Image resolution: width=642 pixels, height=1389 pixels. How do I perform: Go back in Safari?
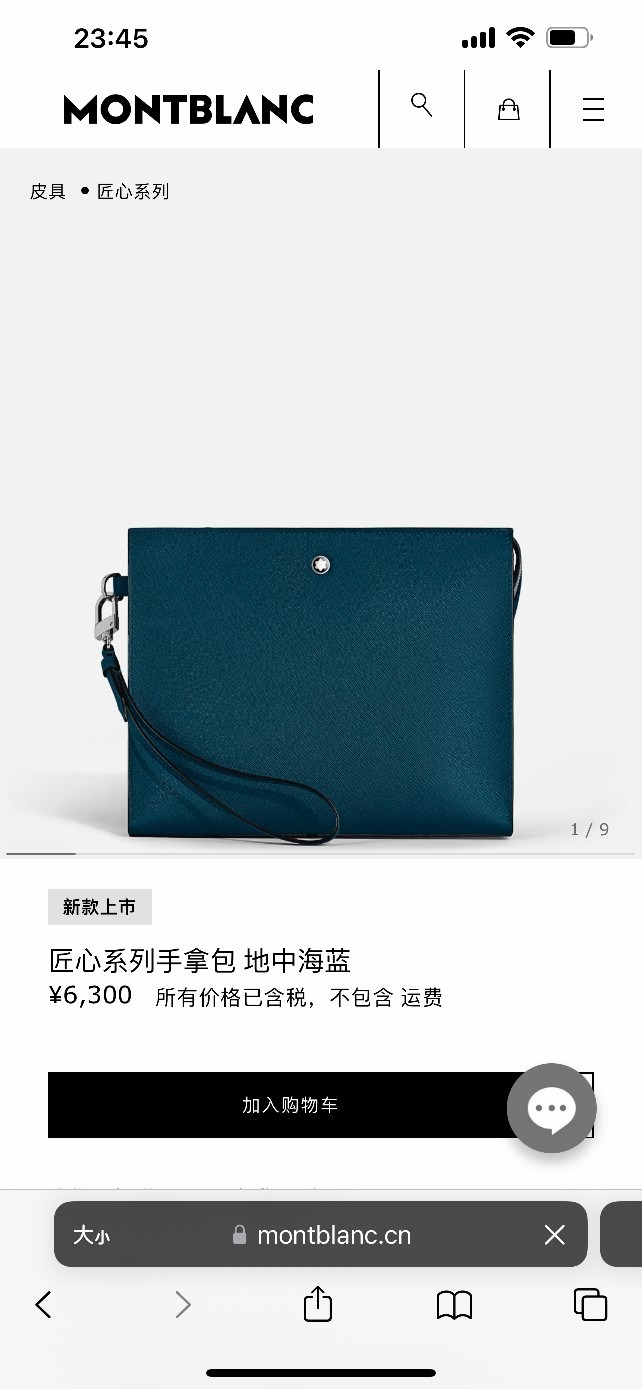click(x=43, y=1304)
